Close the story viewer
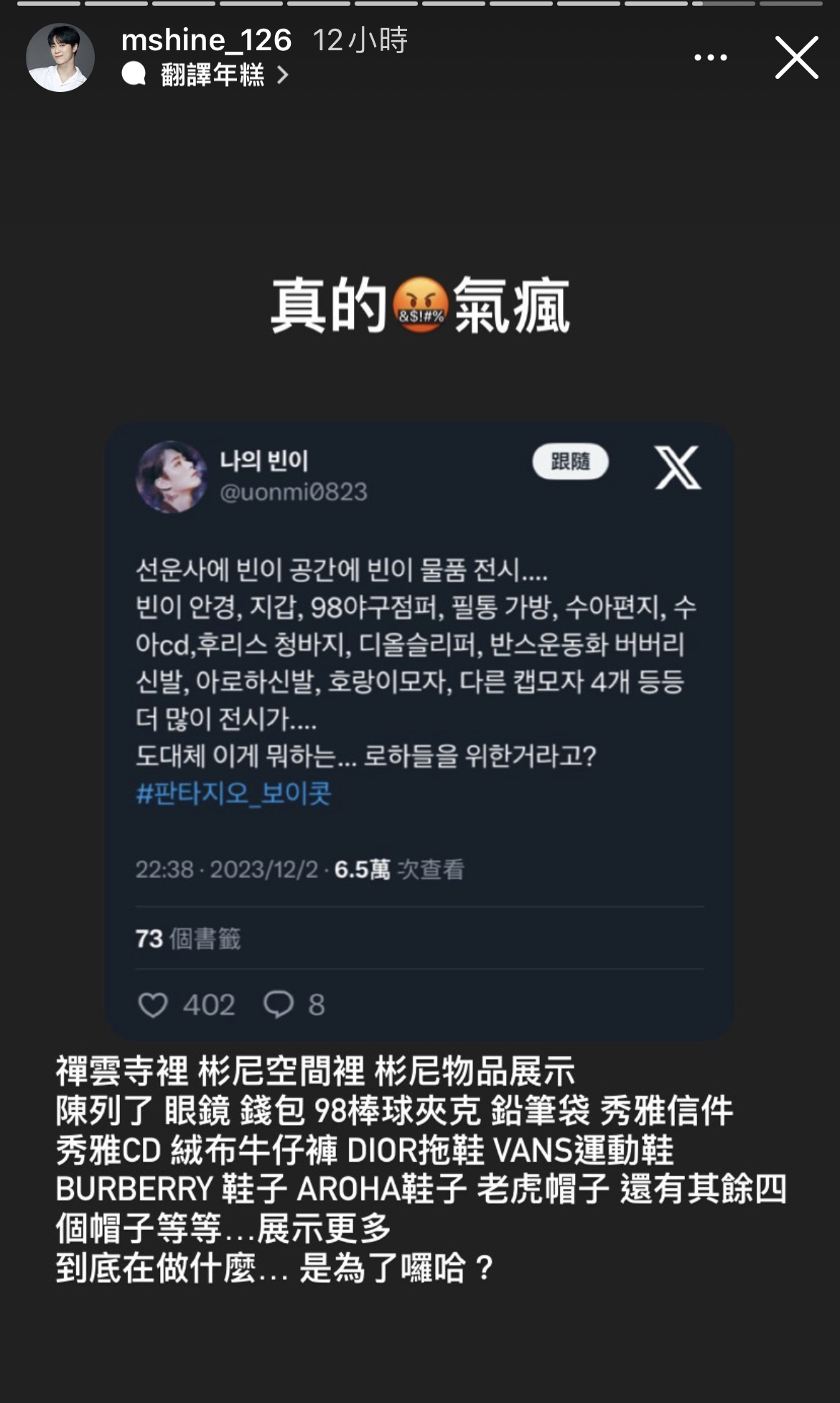 796,57
